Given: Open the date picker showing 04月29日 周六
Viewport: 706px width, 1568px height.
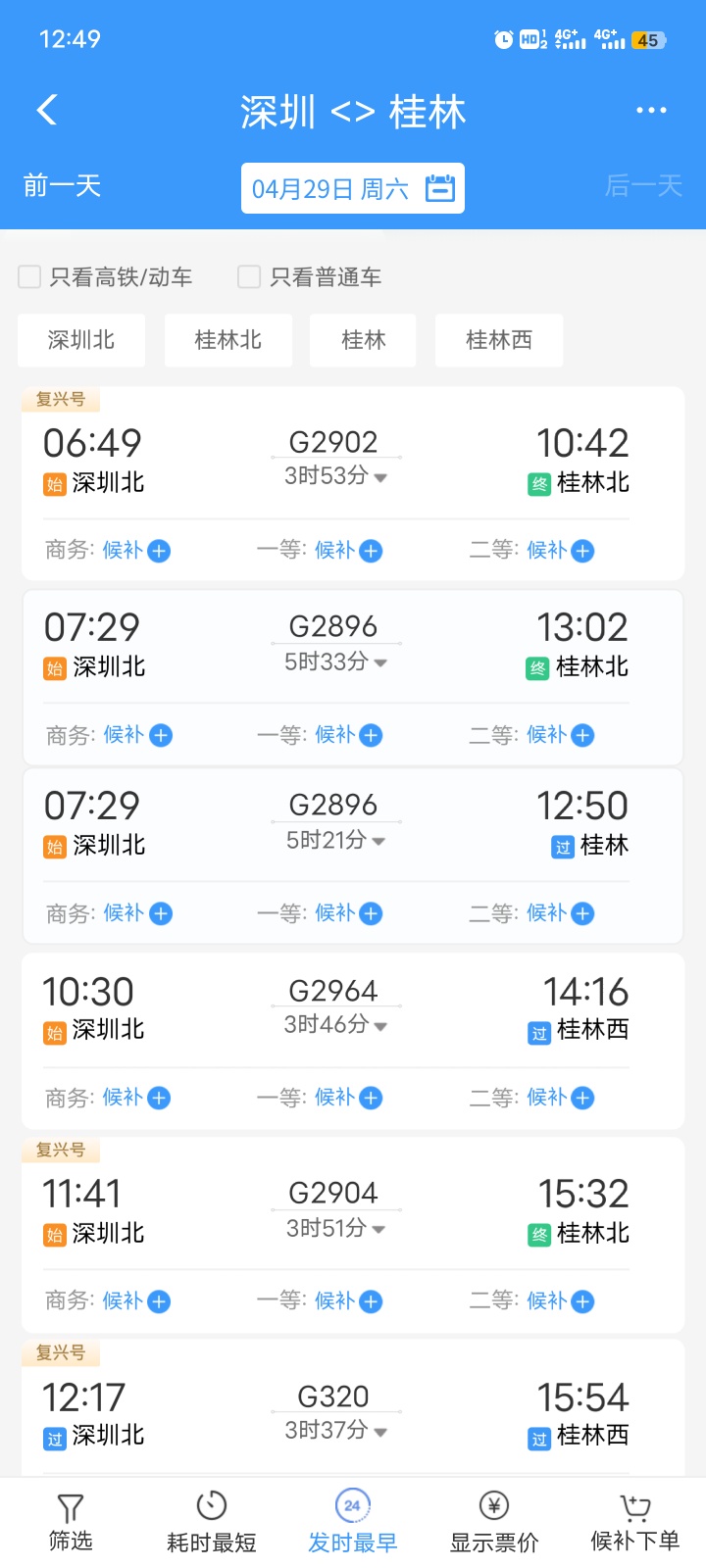Looking at the screenshot, I should pos(353,188).
